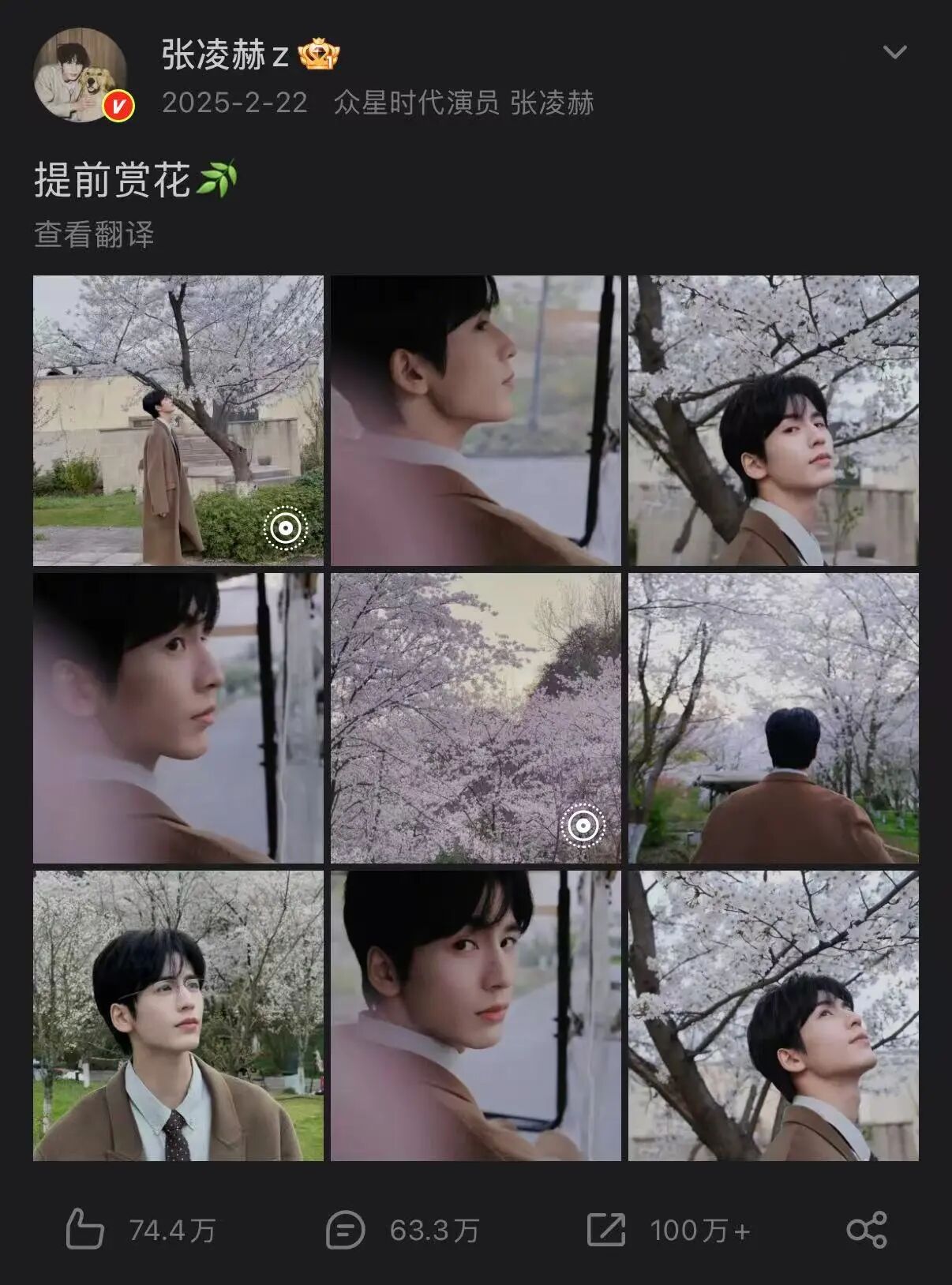The image size is (952, 1285).
Task: Expand the post options chevron
Action: pyautogui.click(x=894, y=53)
